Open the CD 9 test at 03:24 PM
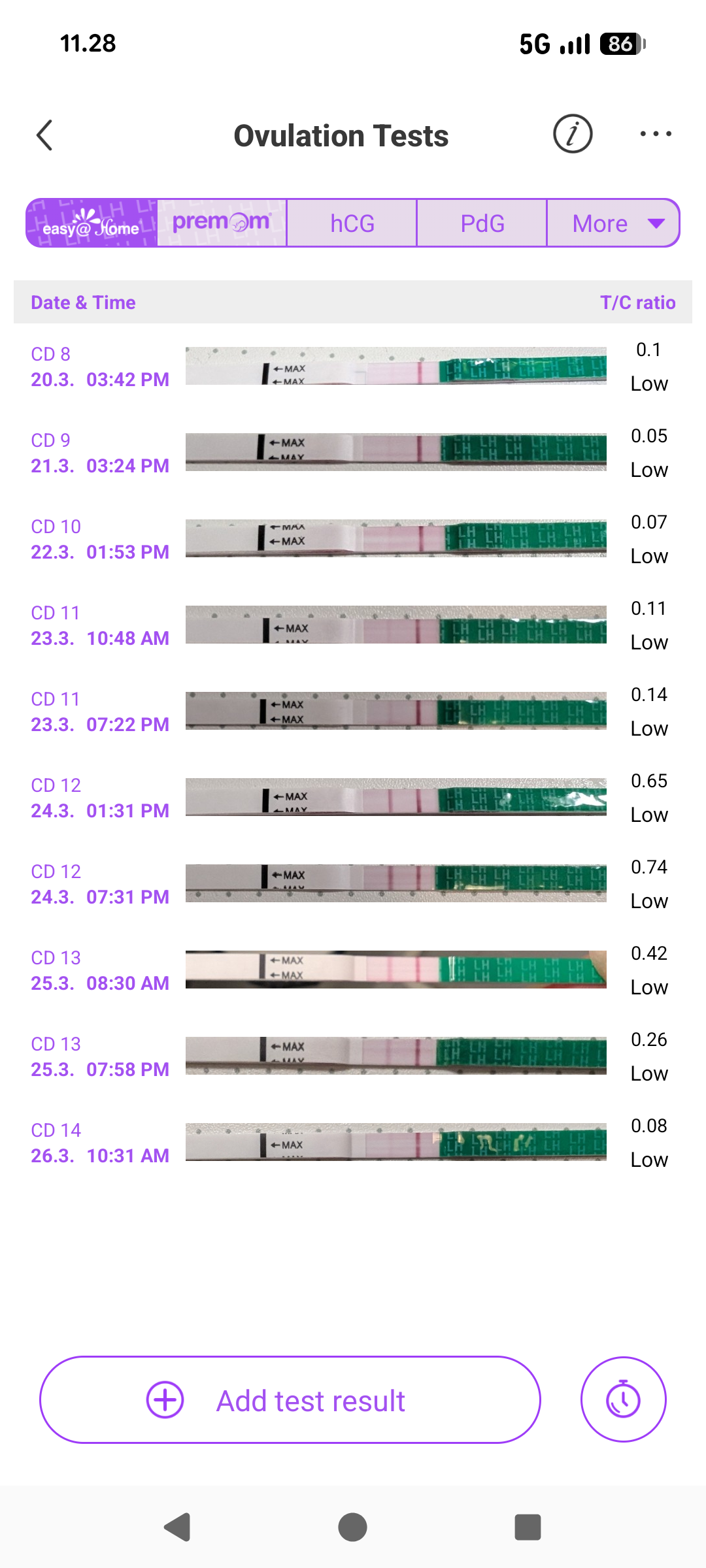This screenshot has height=1568, width=706. tap(353, 453)
